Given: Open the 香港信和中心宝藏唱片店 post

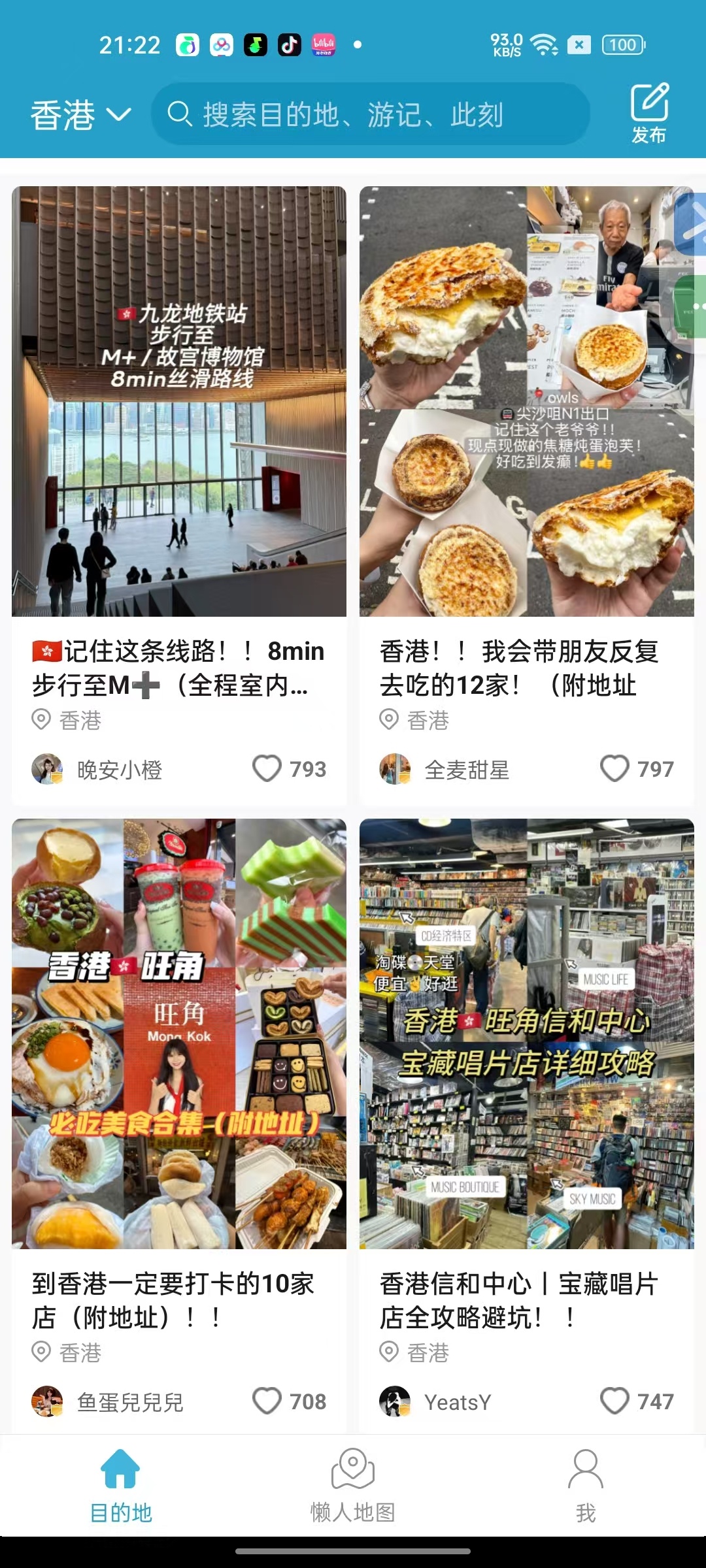Looking at the screenshot, I should (527, 1034).
